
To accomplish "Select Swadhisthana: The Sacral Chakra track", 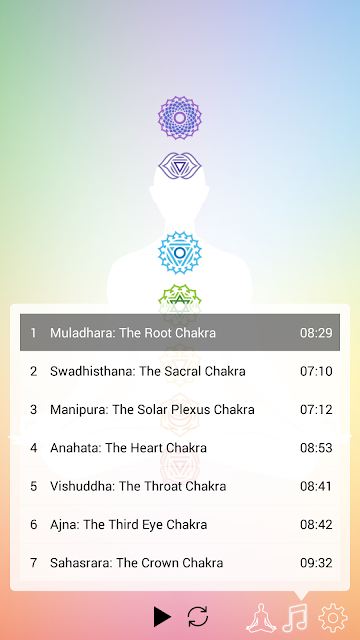I will point(180,371).
